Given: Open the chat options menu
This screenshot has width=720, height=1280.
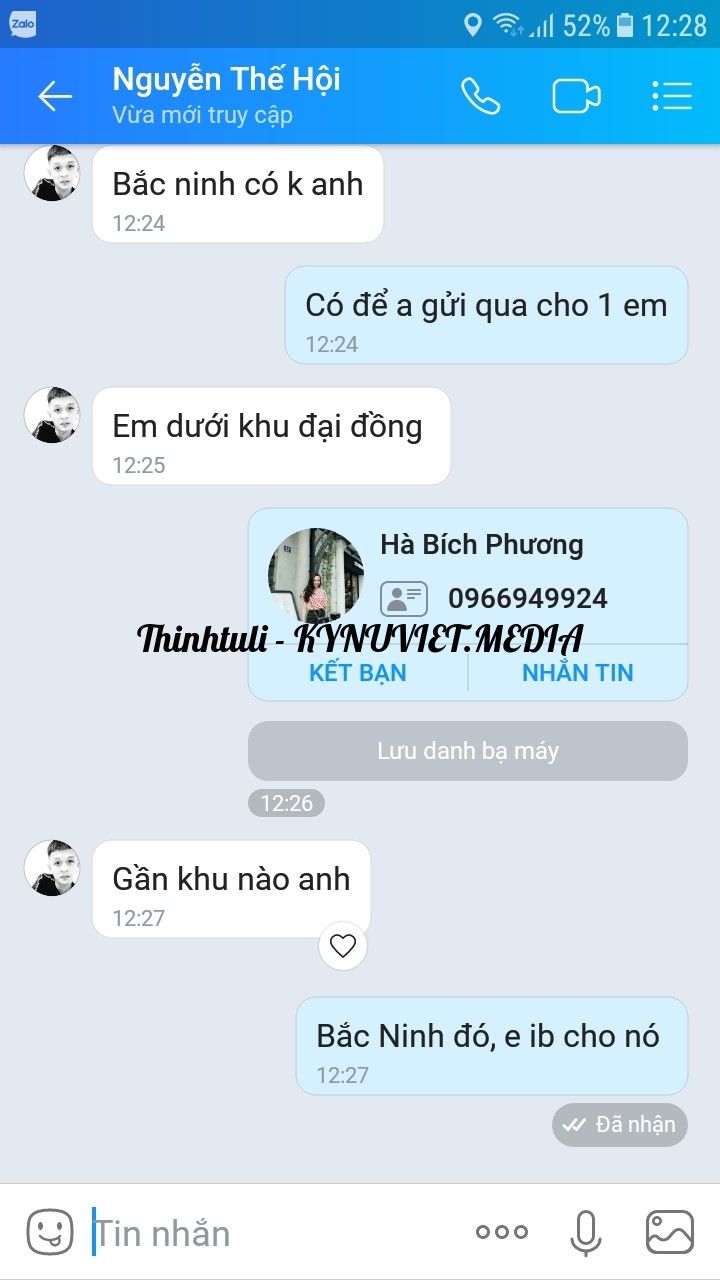Looking at the screenshot, I should pyautogui.click(x=672, y=96).
